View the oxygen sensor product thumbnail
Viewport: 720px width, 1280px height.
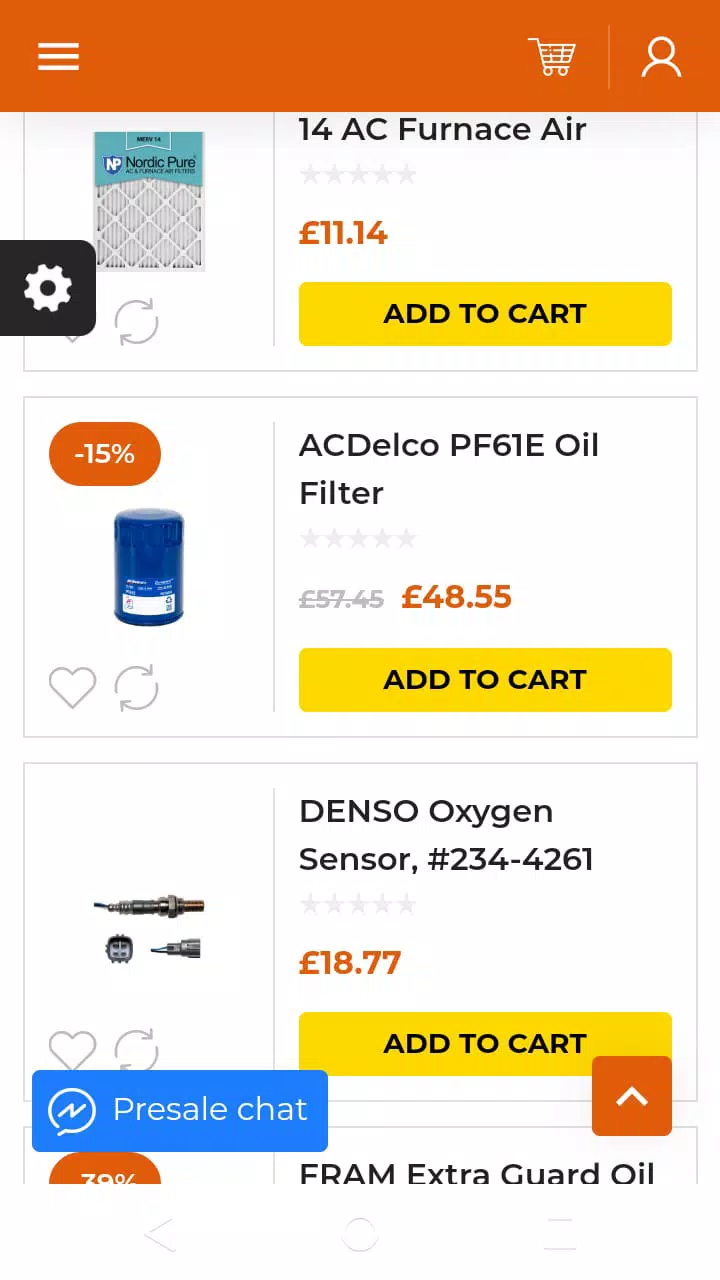point(148,925)
